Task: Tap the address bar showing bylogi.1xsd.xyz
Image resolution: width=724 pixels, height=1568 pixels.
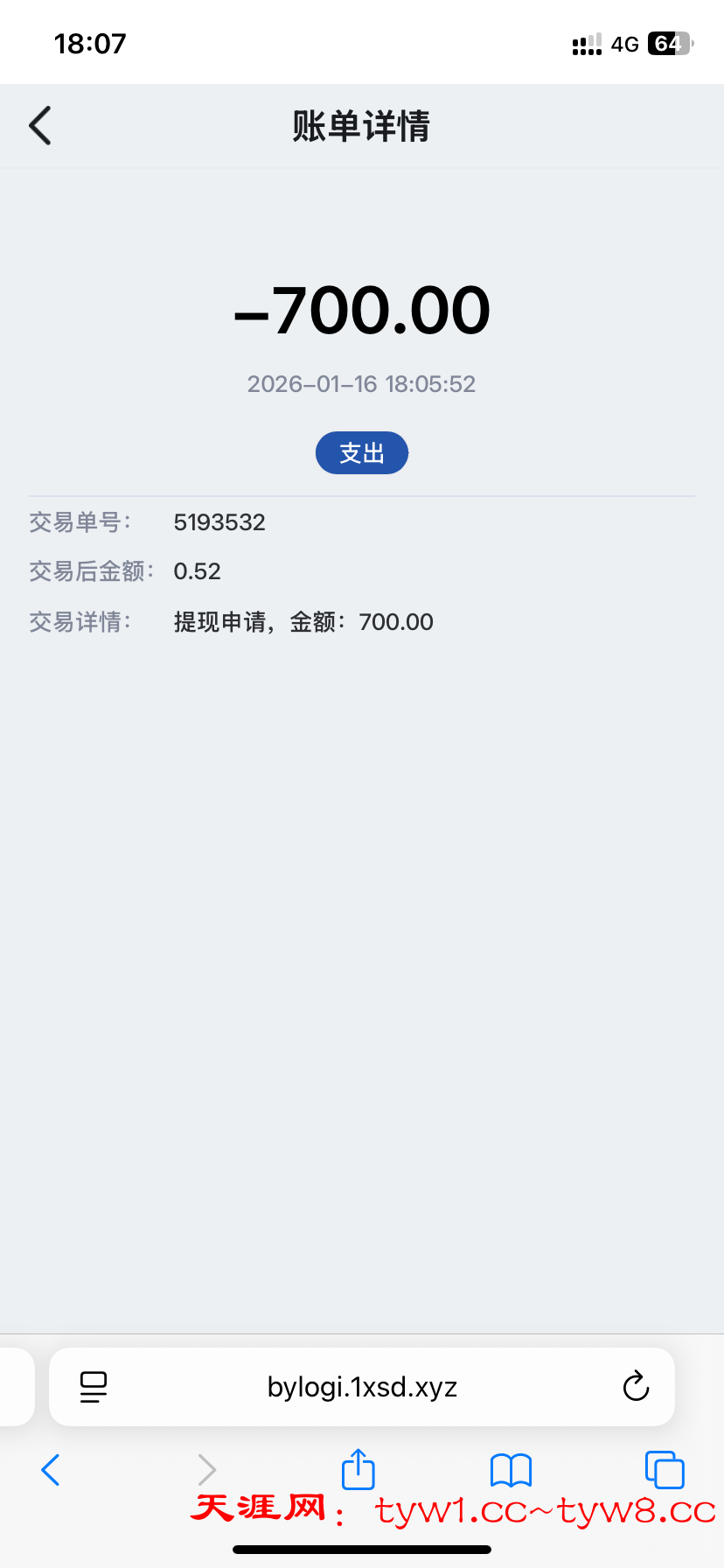Action: [361, 1386]
